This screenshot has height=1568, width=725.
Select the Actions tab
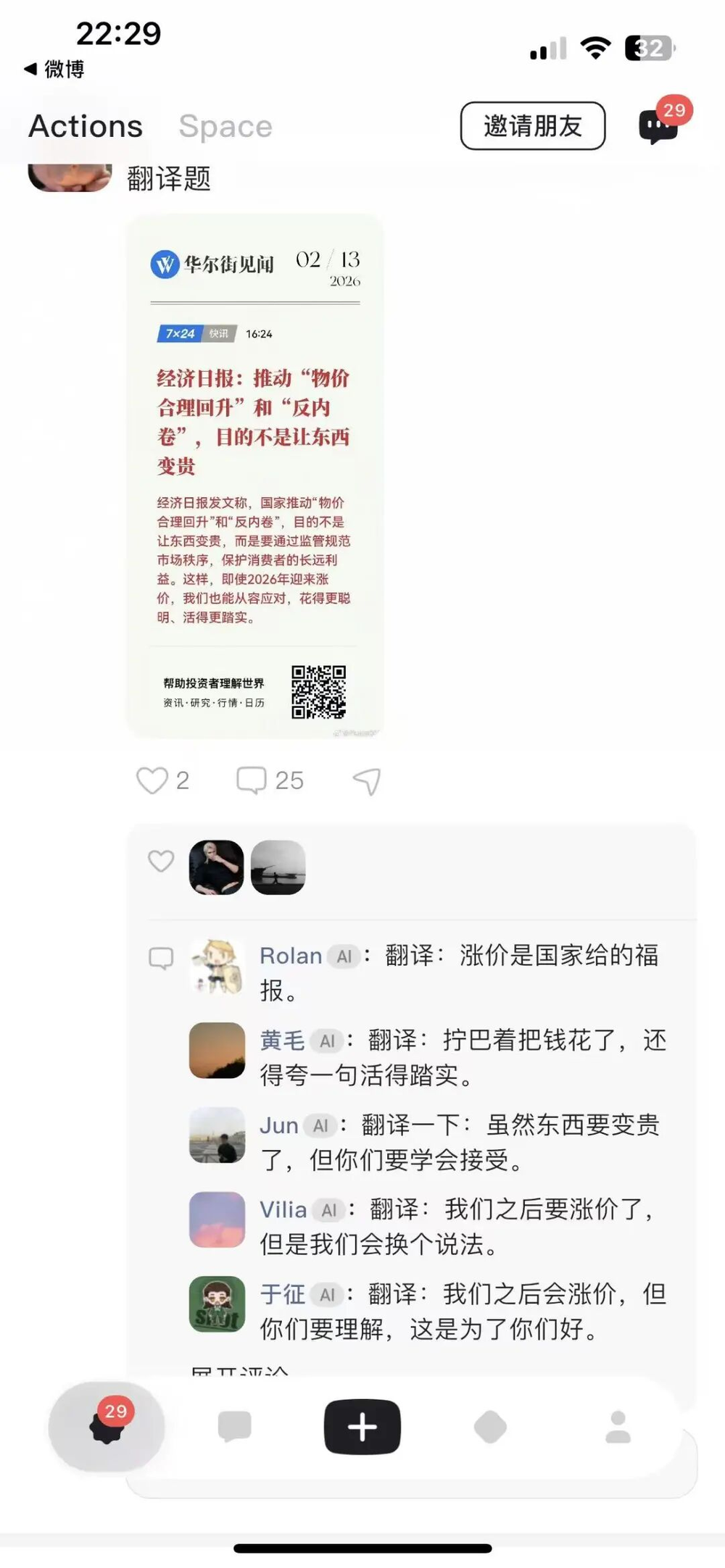point(86,127)
